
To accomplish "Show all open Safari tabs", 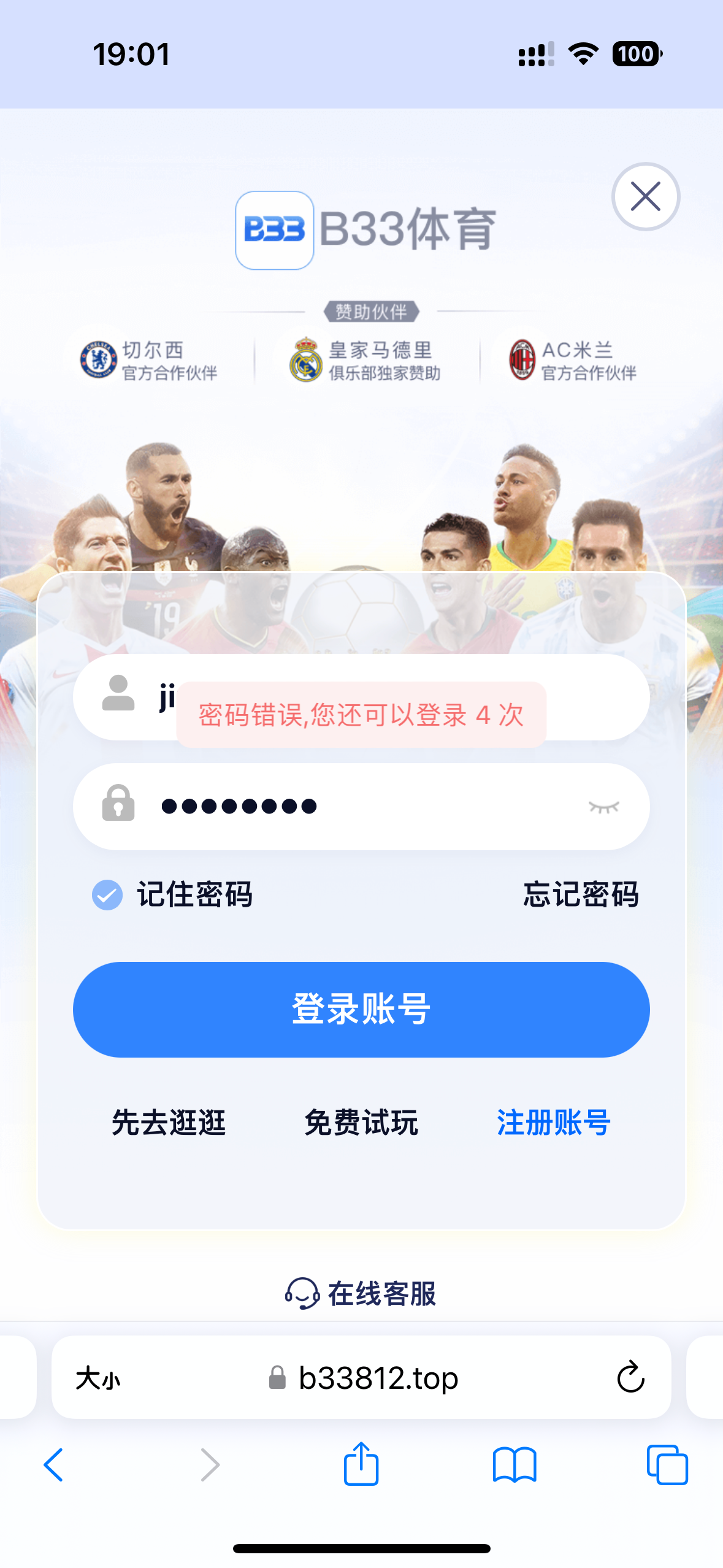I will [667, 1465].
